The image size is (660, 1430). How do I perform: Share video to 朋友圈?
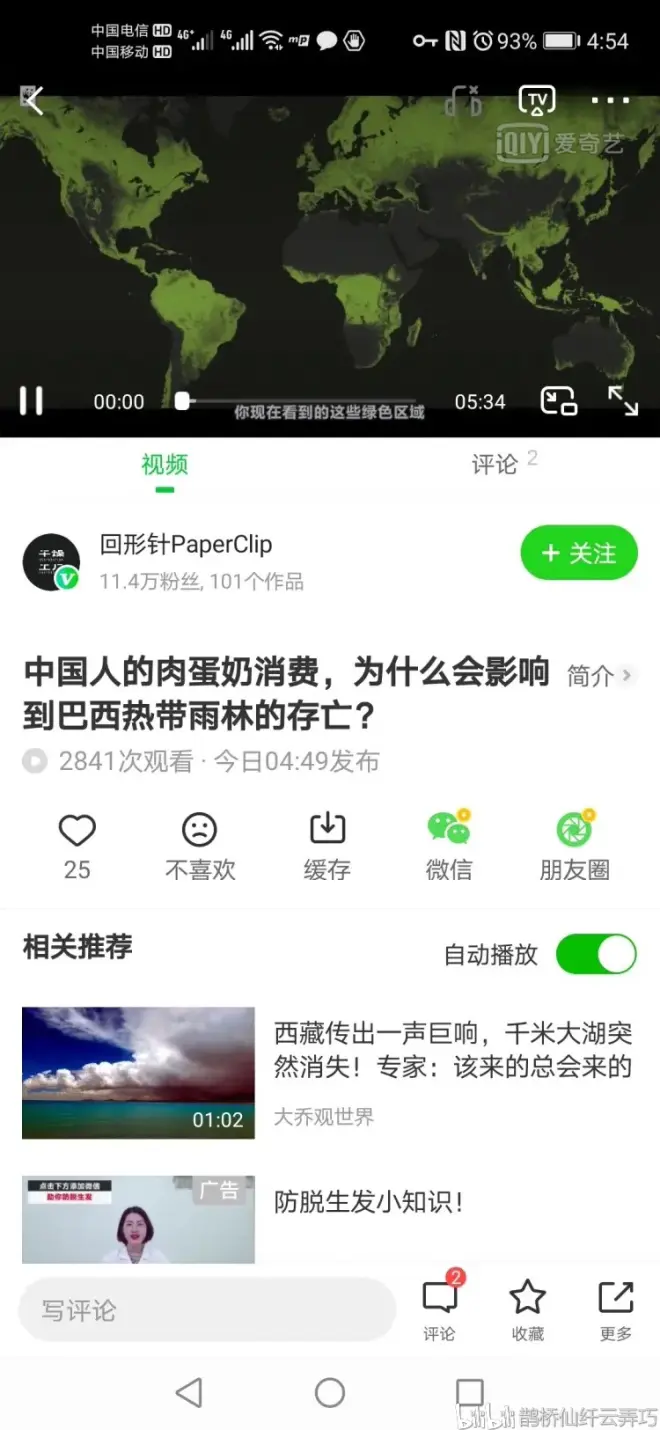point(574,845)
